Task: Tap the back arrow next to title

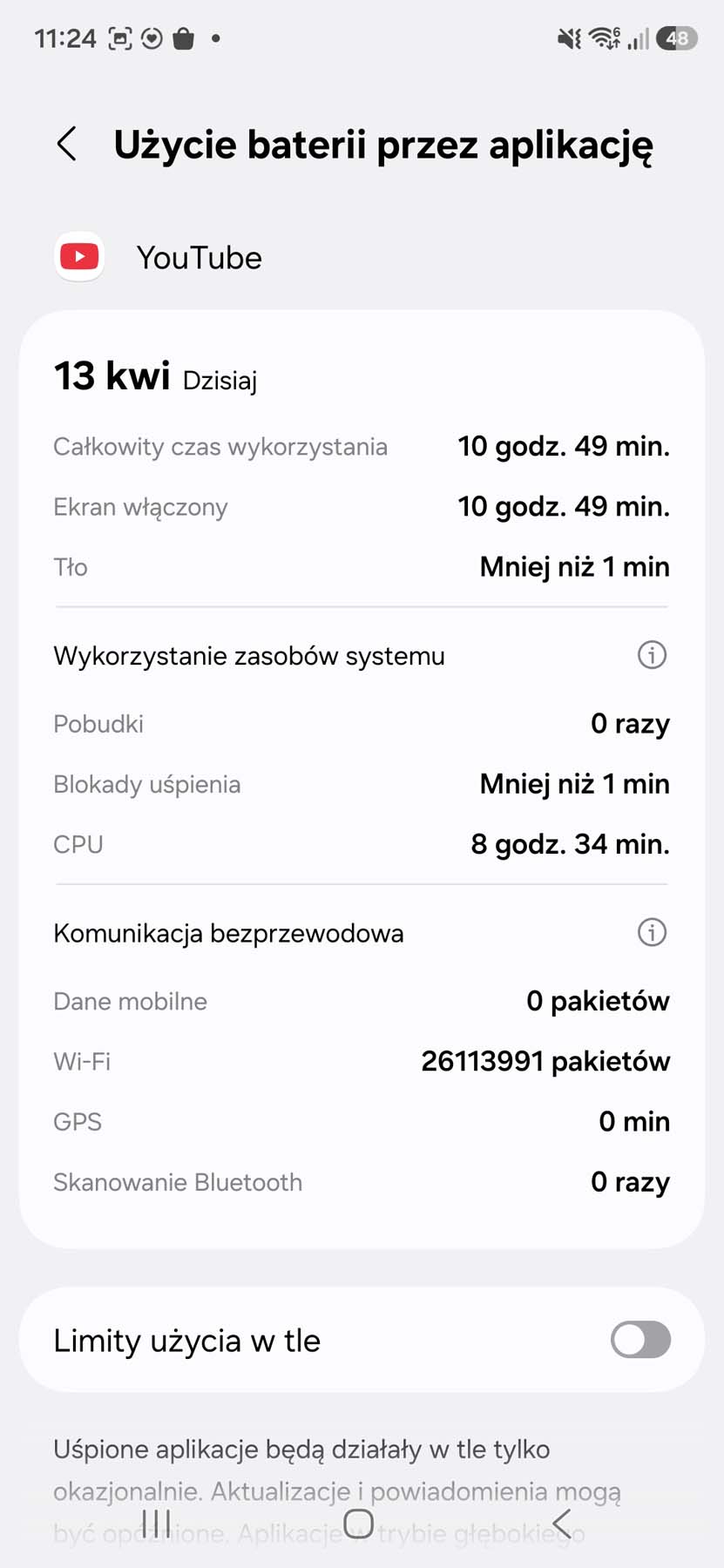Action: coord(66,144)
